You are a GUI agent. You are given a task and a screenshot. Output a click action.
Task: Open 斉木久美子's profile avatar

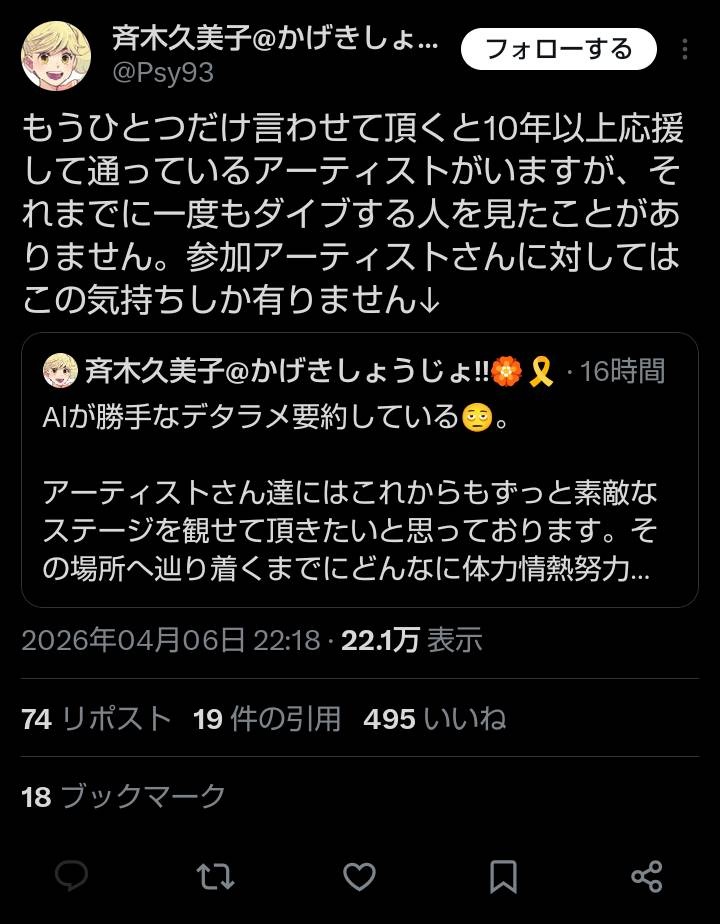coord(56,55)
